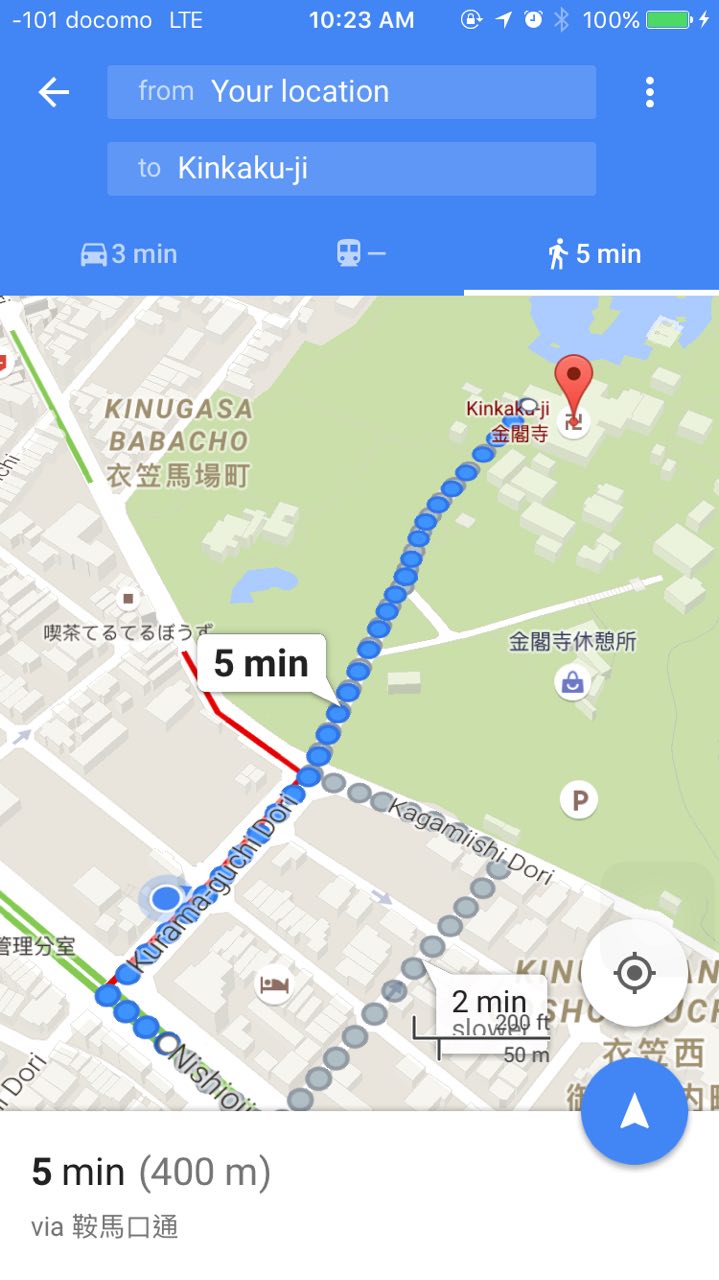Tap the 5 min route callout

[261, 663]
